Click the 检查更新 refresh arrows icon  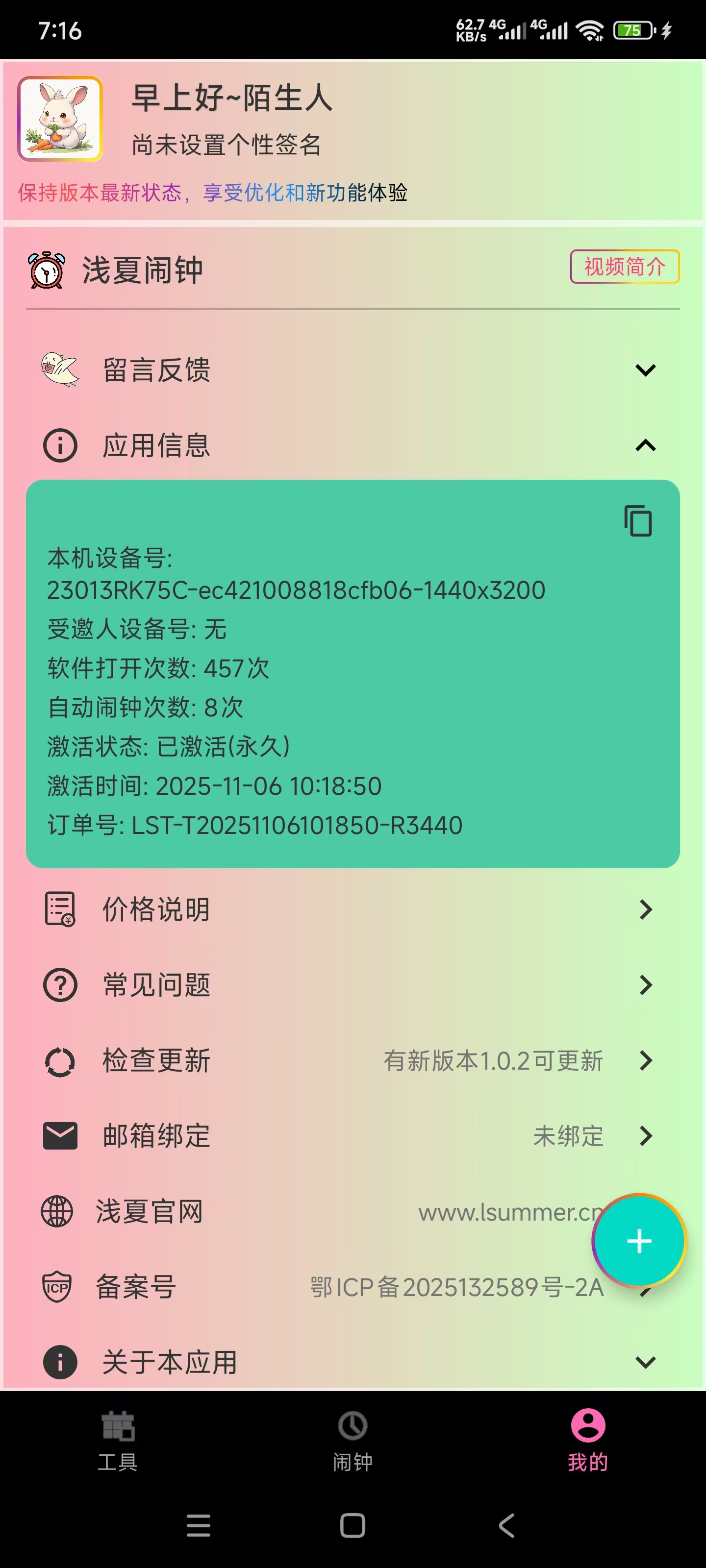[59, 1060]
